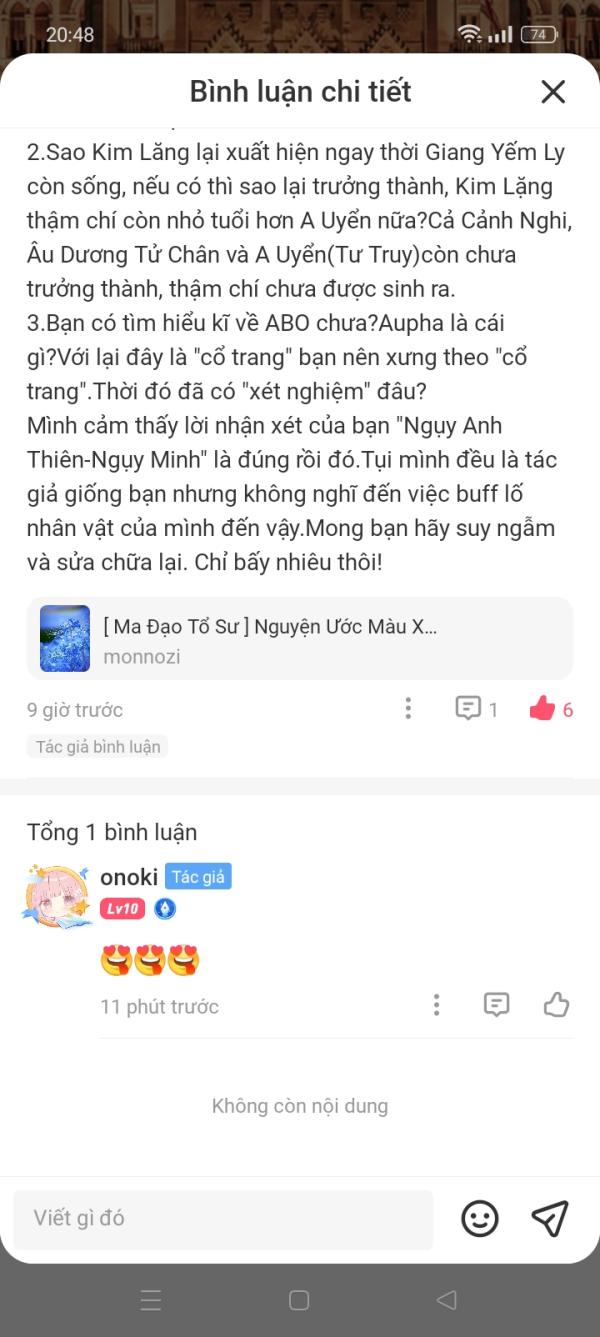Open onoki's profile avatar
The image size is (600, 1337).
pos(57,894)
